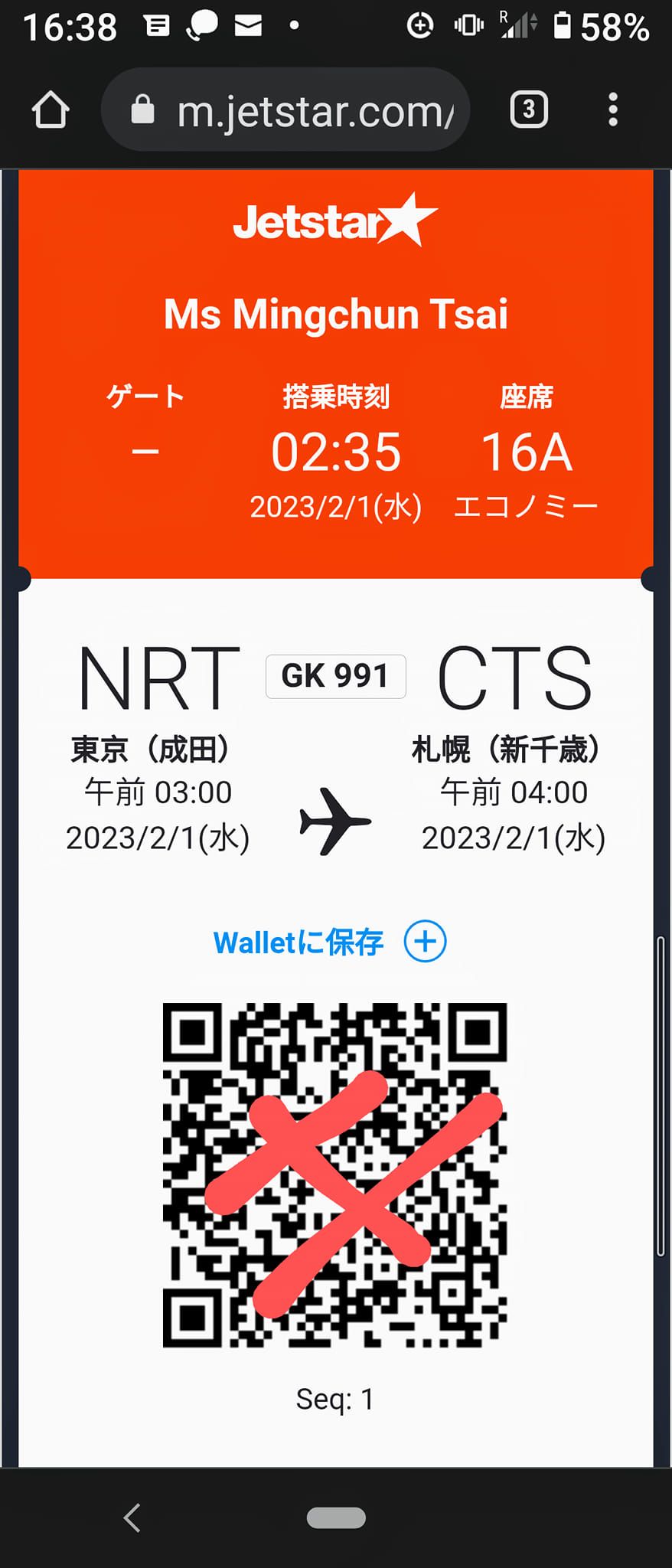Open the tab switcher showing 3 tabs
Viewport: 672px width, 1568px height.
click(x=528, y=110)
